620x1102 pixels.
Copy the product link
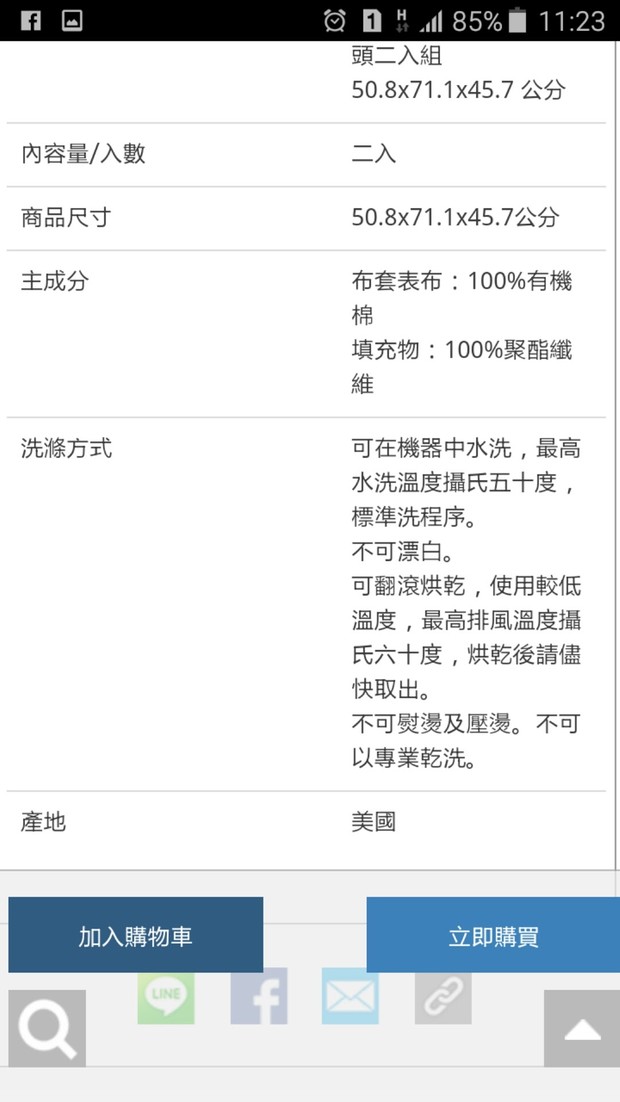tap(443, 996)
